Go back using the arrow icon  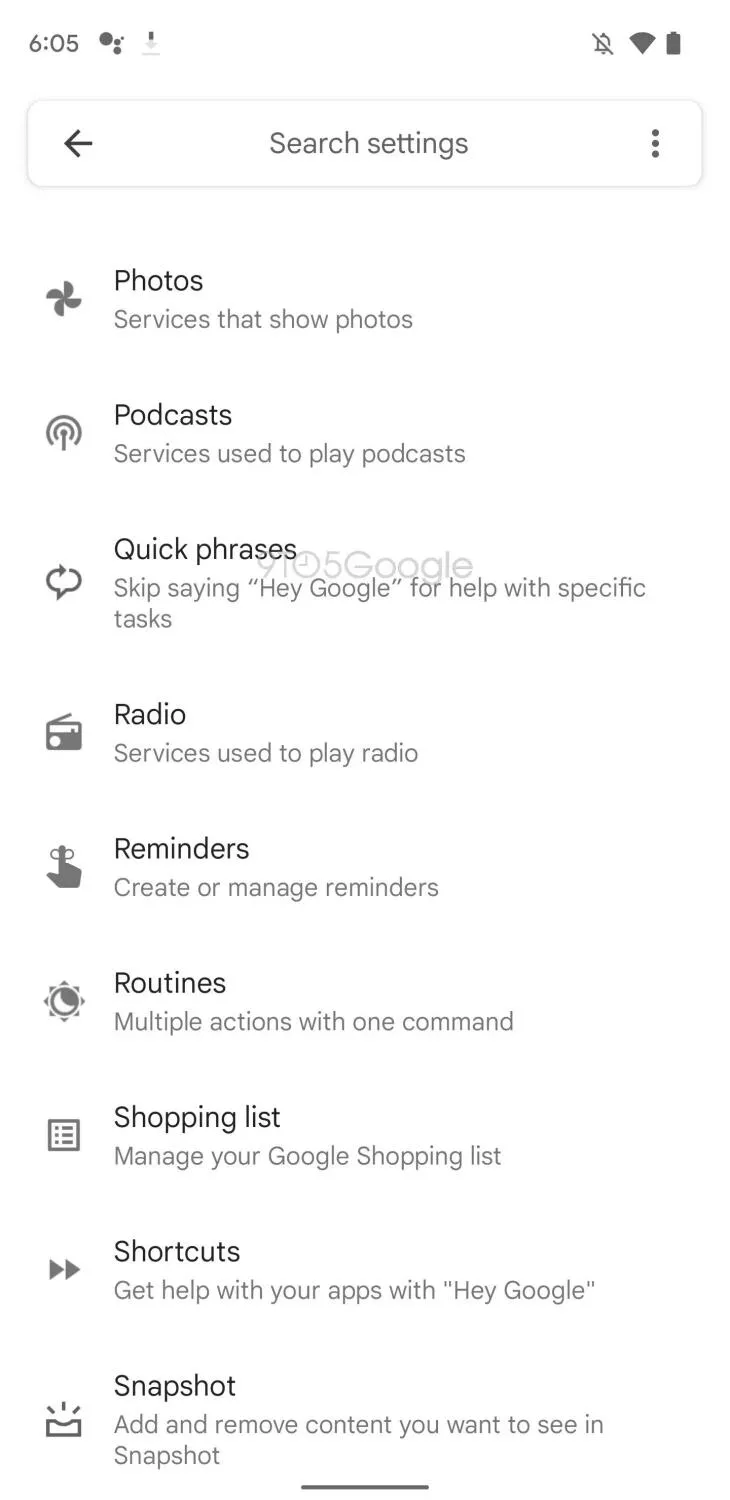click(78, 143)
